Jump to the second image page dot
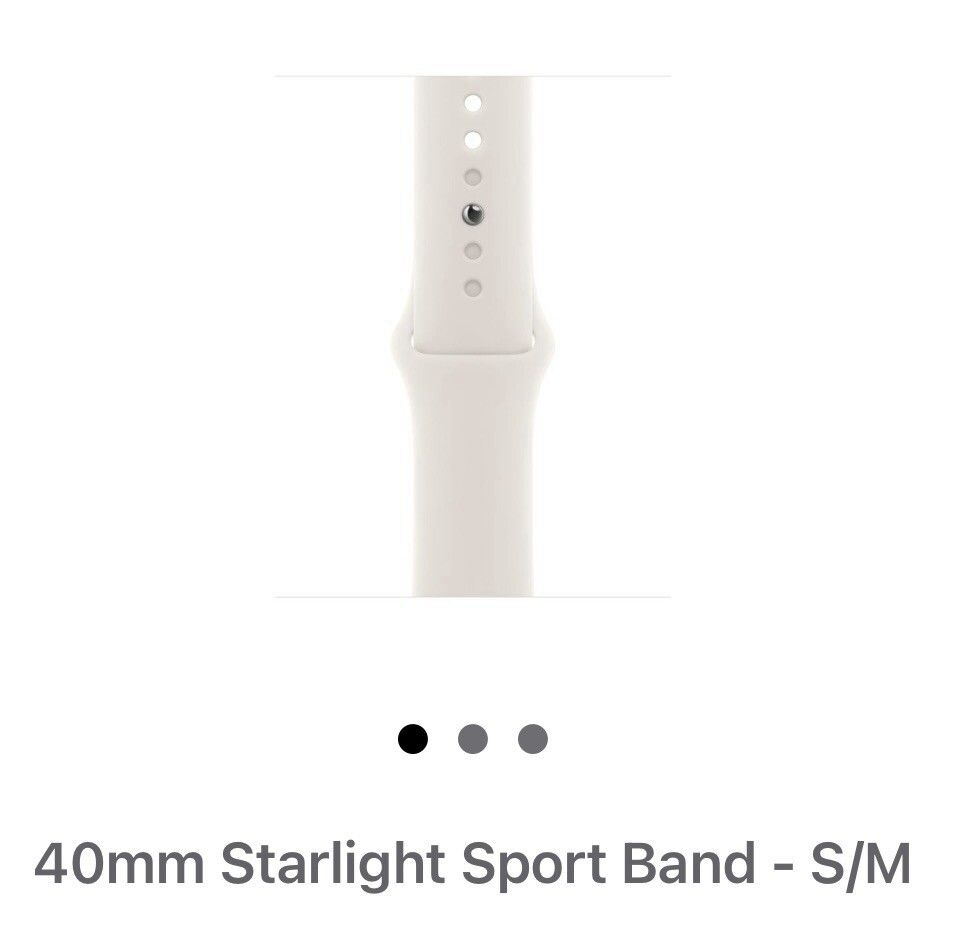 [472, 740]
